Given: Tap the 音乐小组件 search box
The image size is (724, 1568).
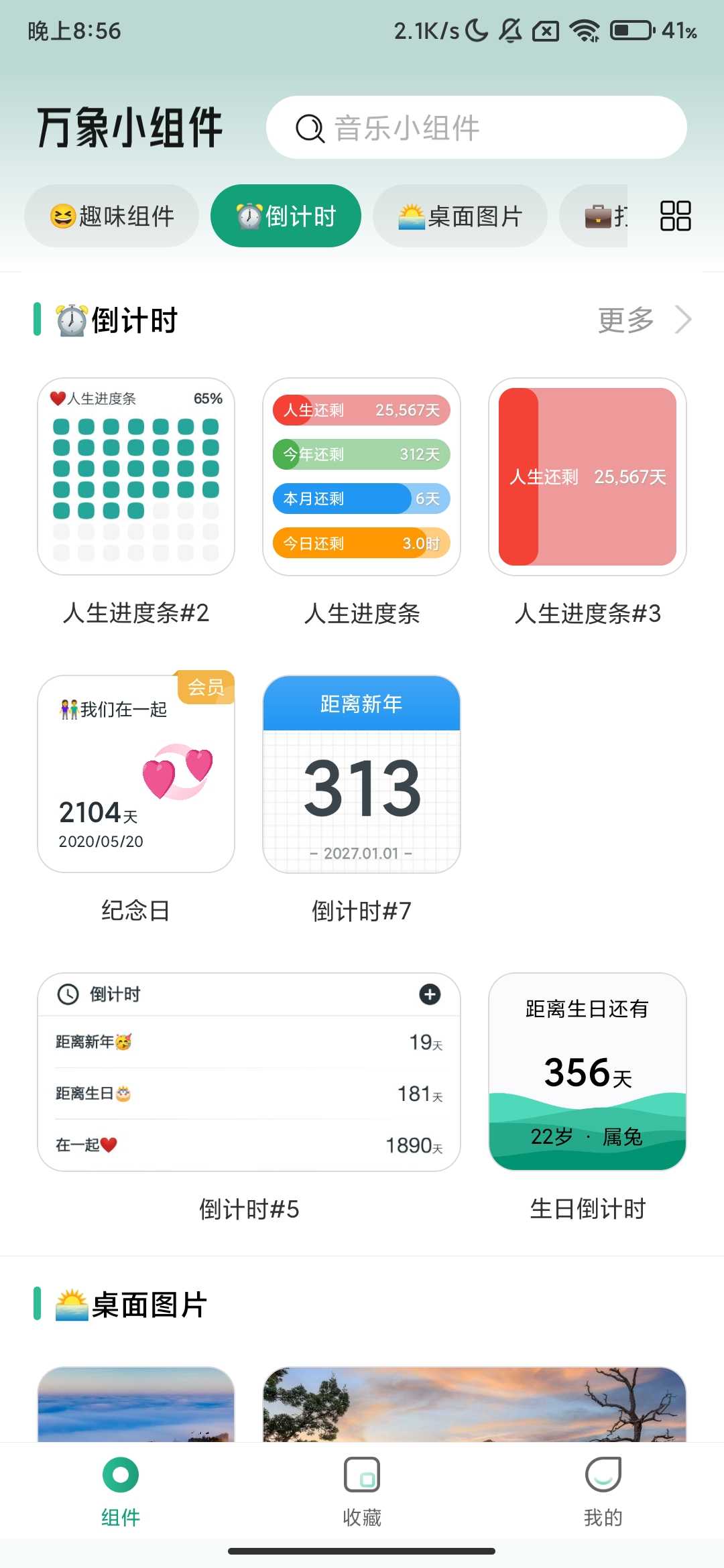Looking at the screenshot, I should tap(476, 127).
